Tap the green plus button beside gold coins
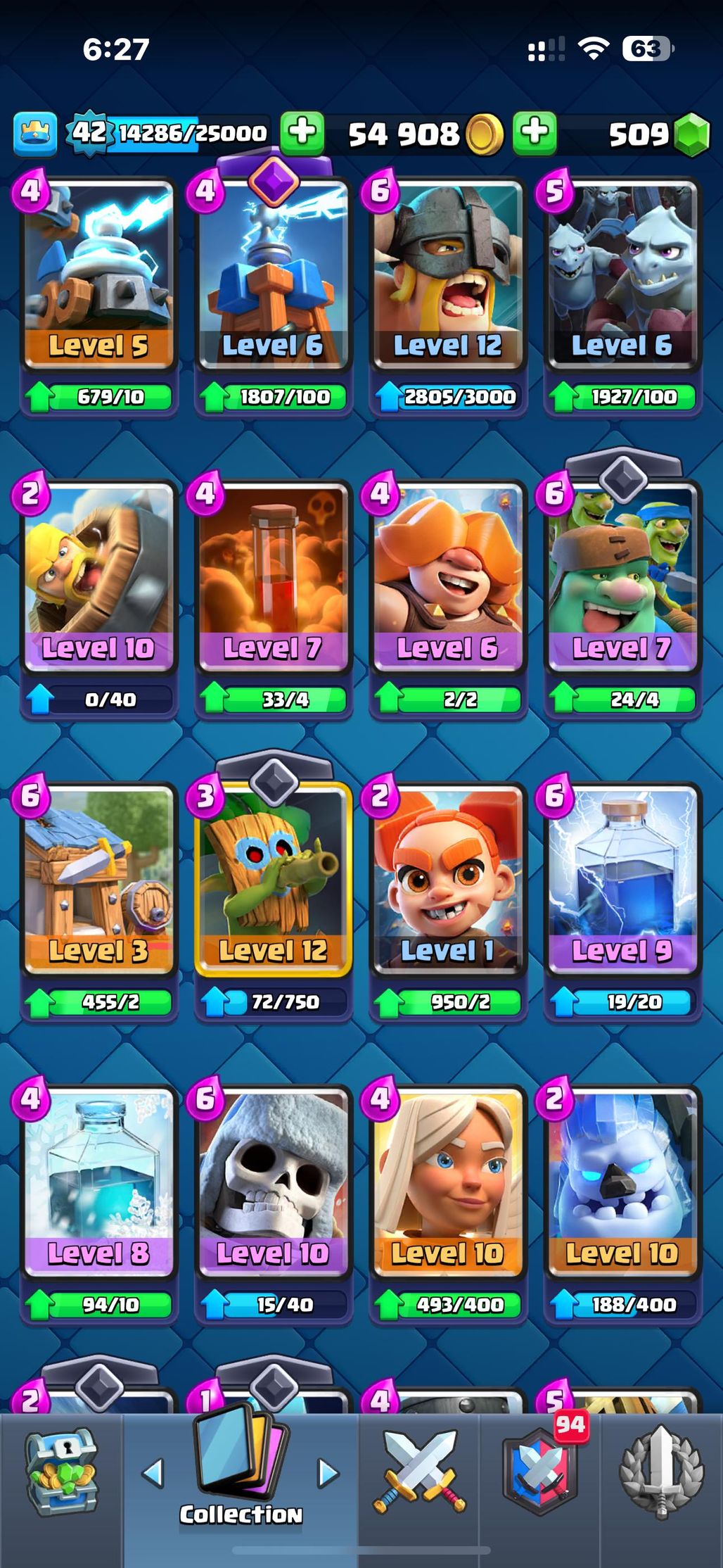Screen dimensions: 723x1568 tap(302, 132)
